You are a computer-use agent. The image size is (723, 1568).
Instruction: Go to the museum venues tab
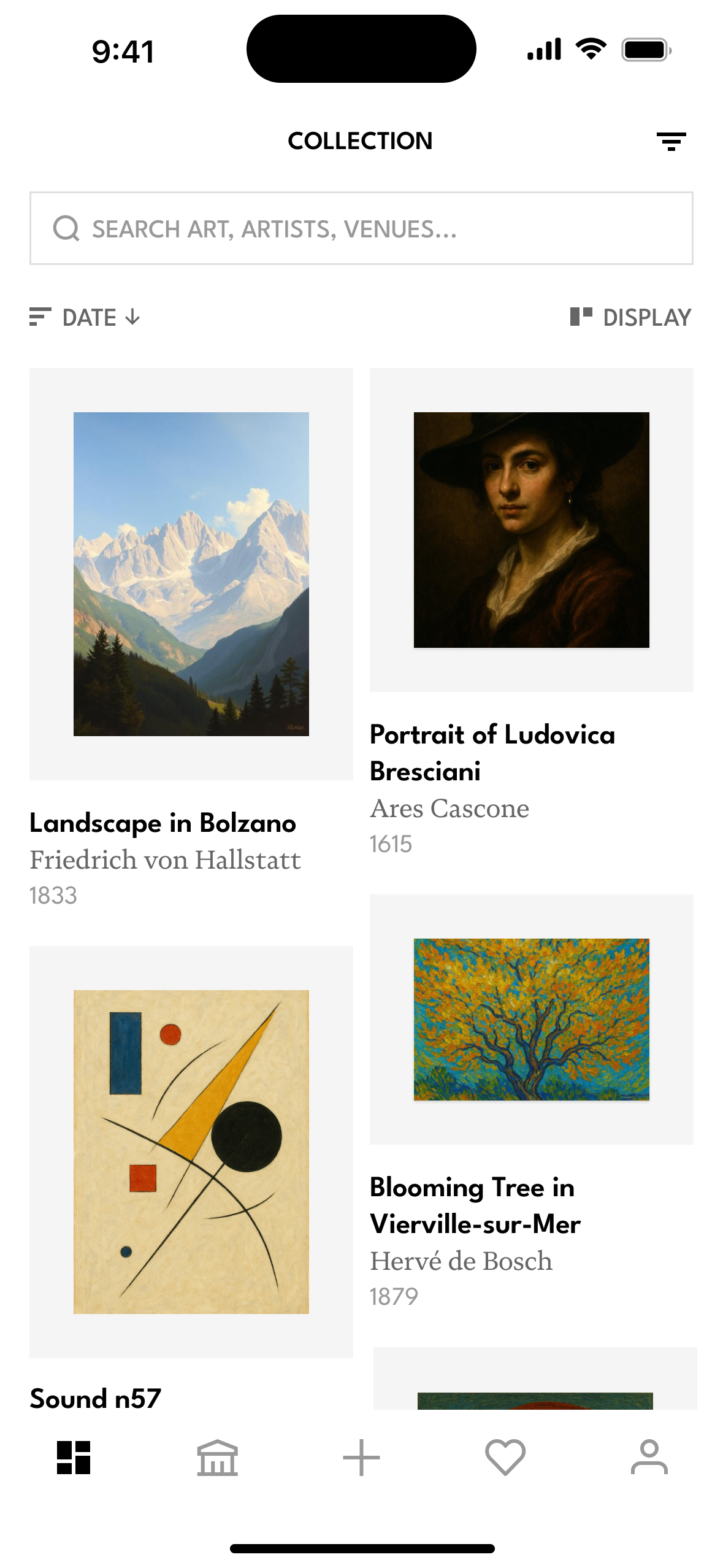point(217,1457)
